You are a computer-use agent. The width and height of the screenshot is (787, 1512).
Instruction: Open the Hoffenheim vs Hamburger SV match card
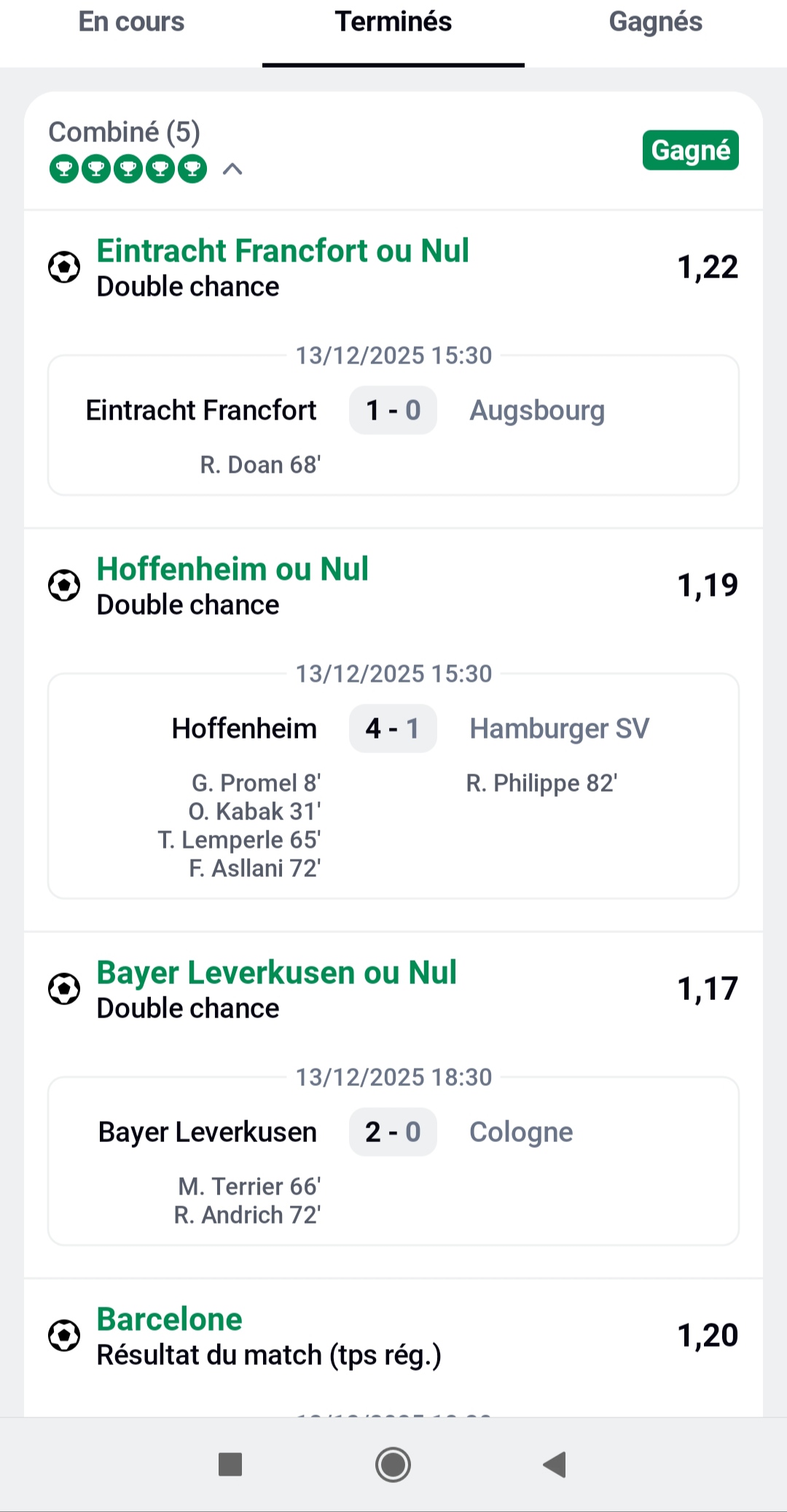pyautogui.click(x=393, y=787)
